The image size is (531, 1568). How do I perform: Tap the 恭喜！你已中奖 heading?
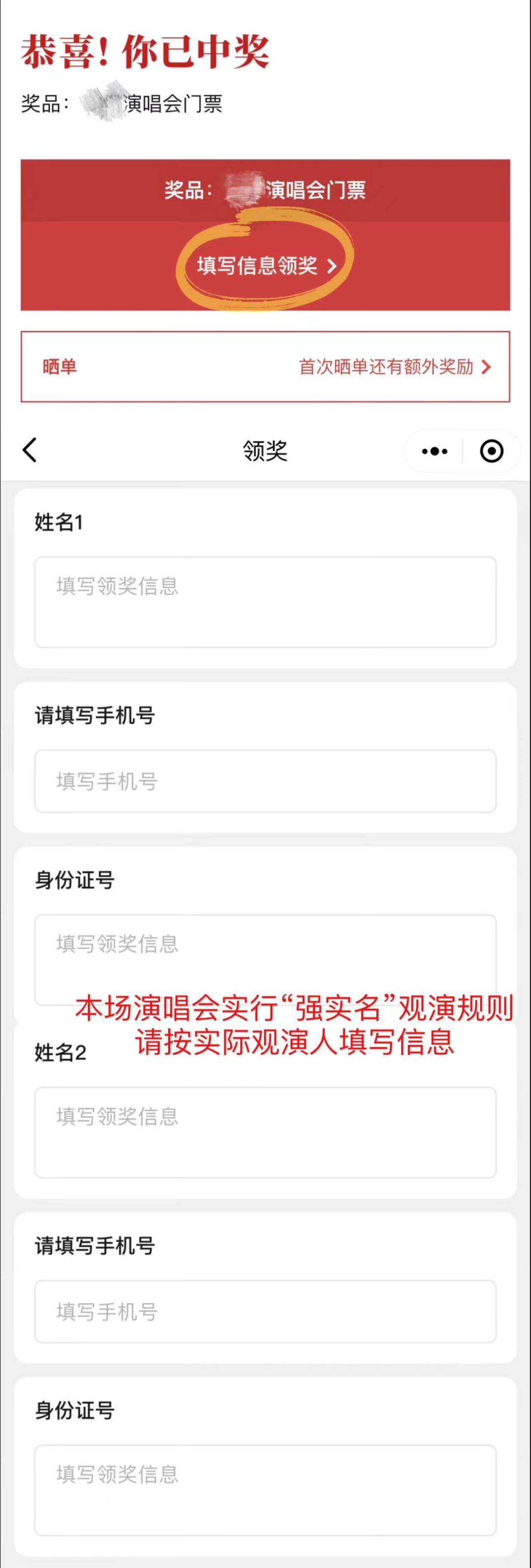pyautogui.click(x=146, y=52)
